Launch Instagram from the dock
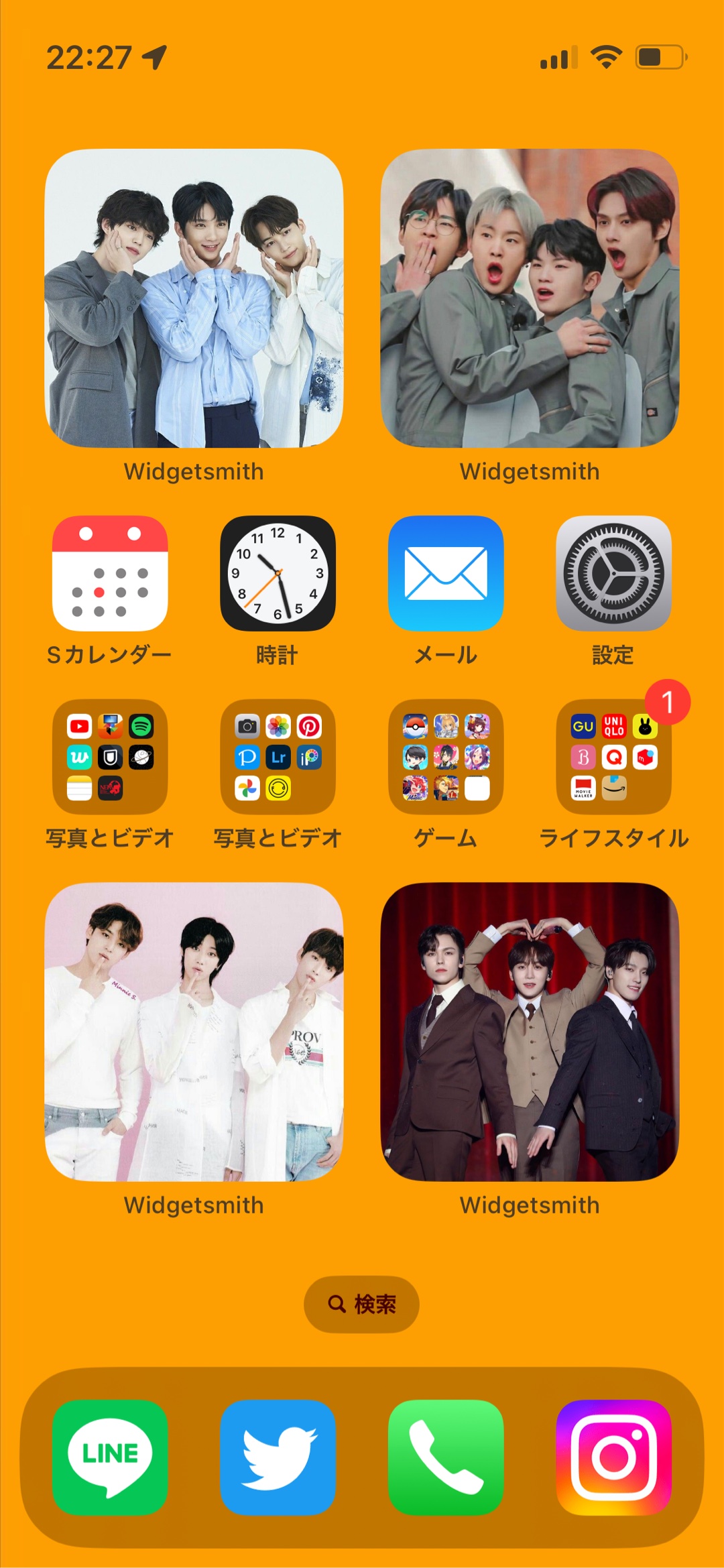Screen dimensions: 724x1568 [613, 1457]
